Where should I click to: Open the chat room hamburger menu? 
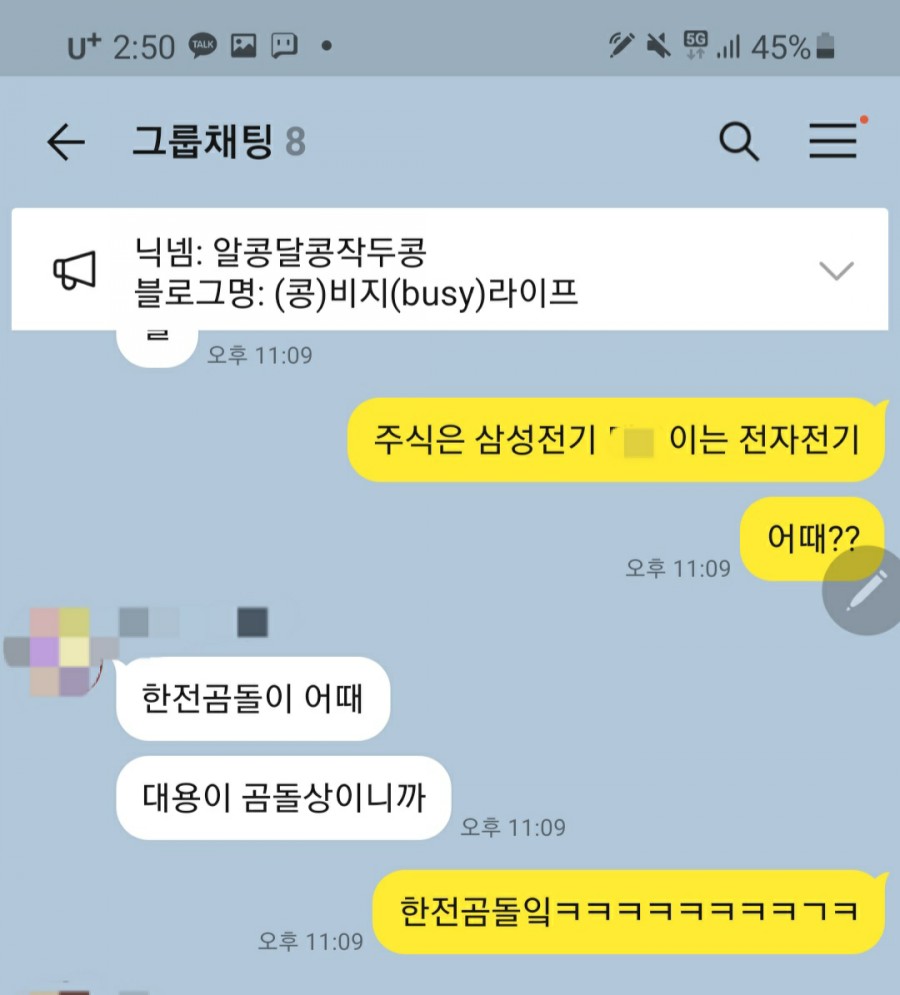(x=833, y=142)
